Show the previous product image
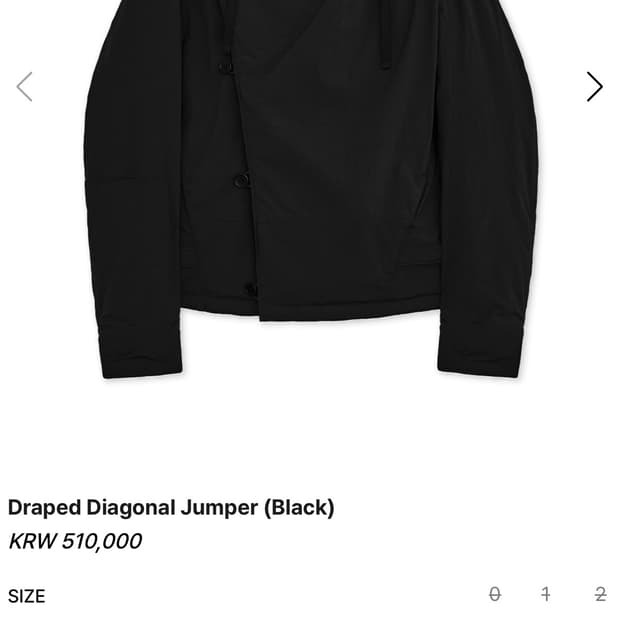Viewport: 620px width, 620px height. tap(25, 87)
